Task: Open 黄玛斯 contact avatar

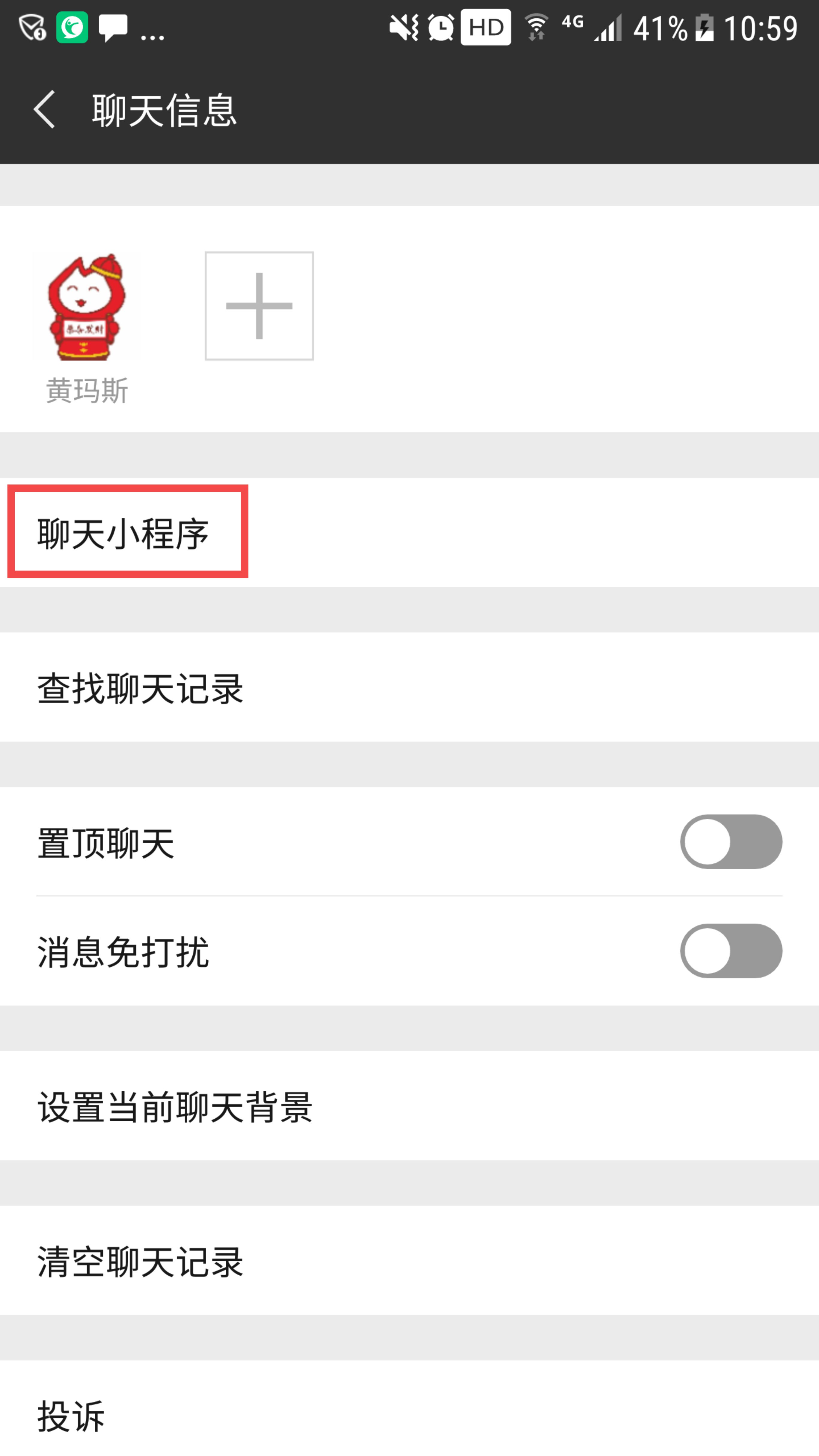Action: click(x=87, y=306)
